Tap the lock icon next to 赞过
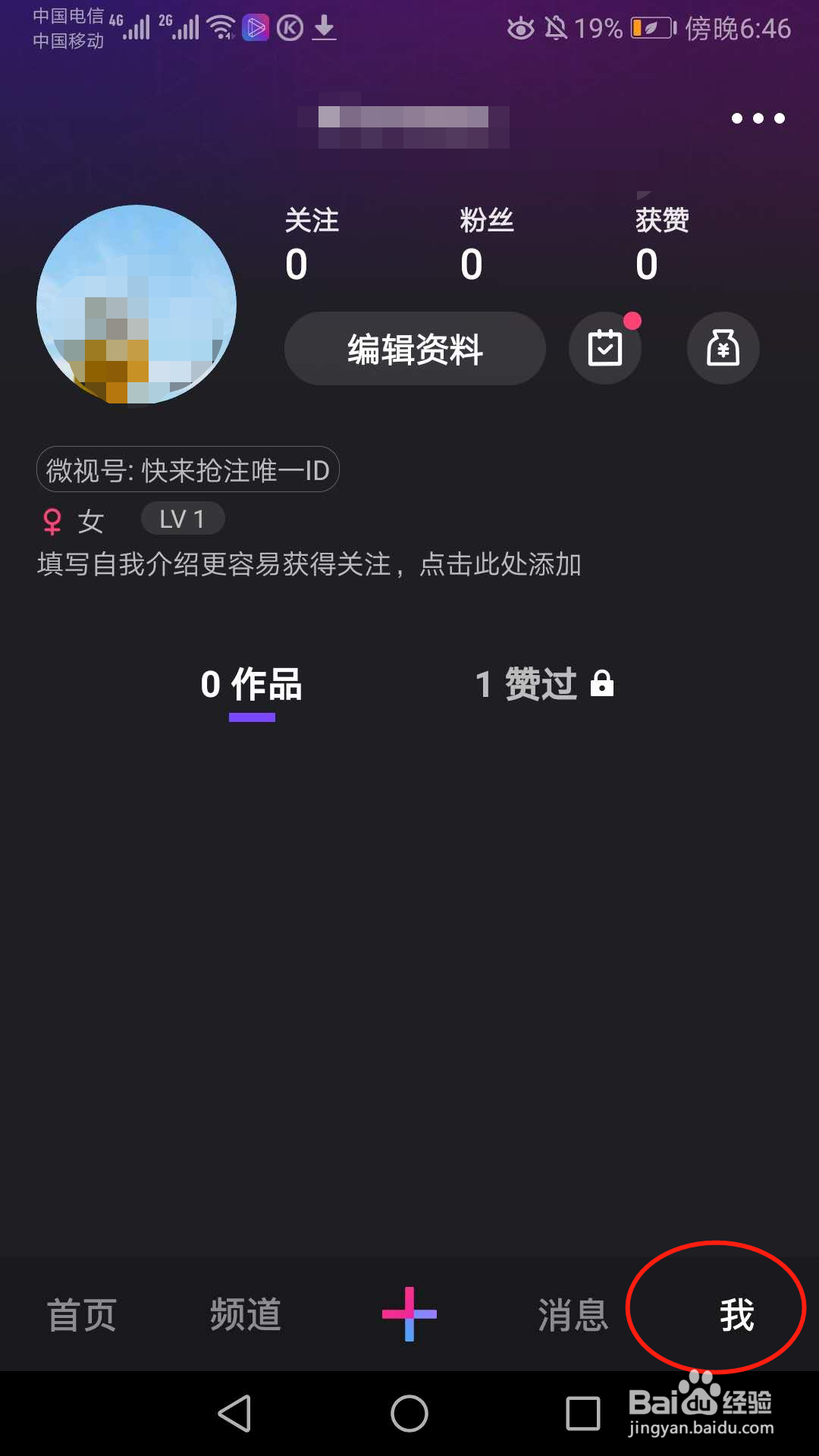The image size is (819, 1456). click(x=603, y=683)
